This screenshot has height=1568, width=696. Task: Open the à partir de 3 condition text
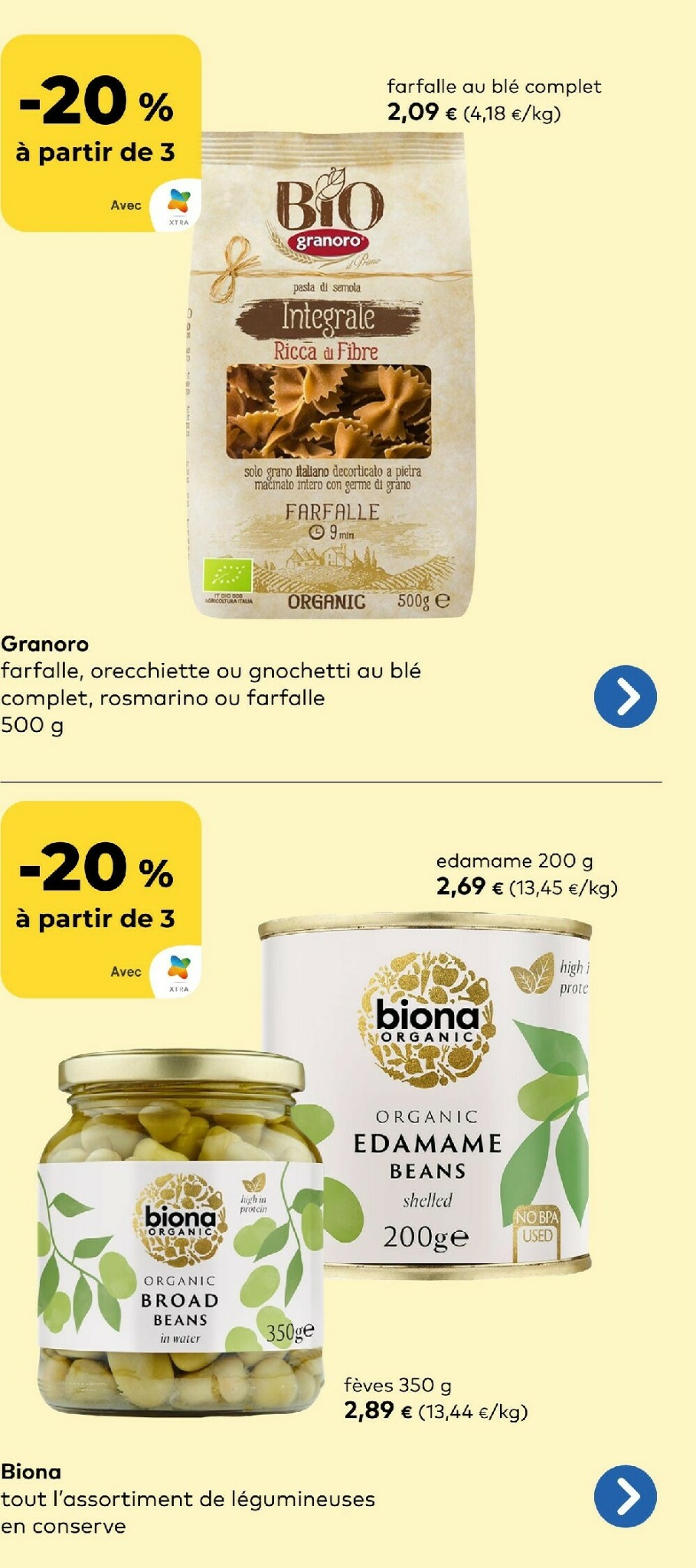coord(95,152)
